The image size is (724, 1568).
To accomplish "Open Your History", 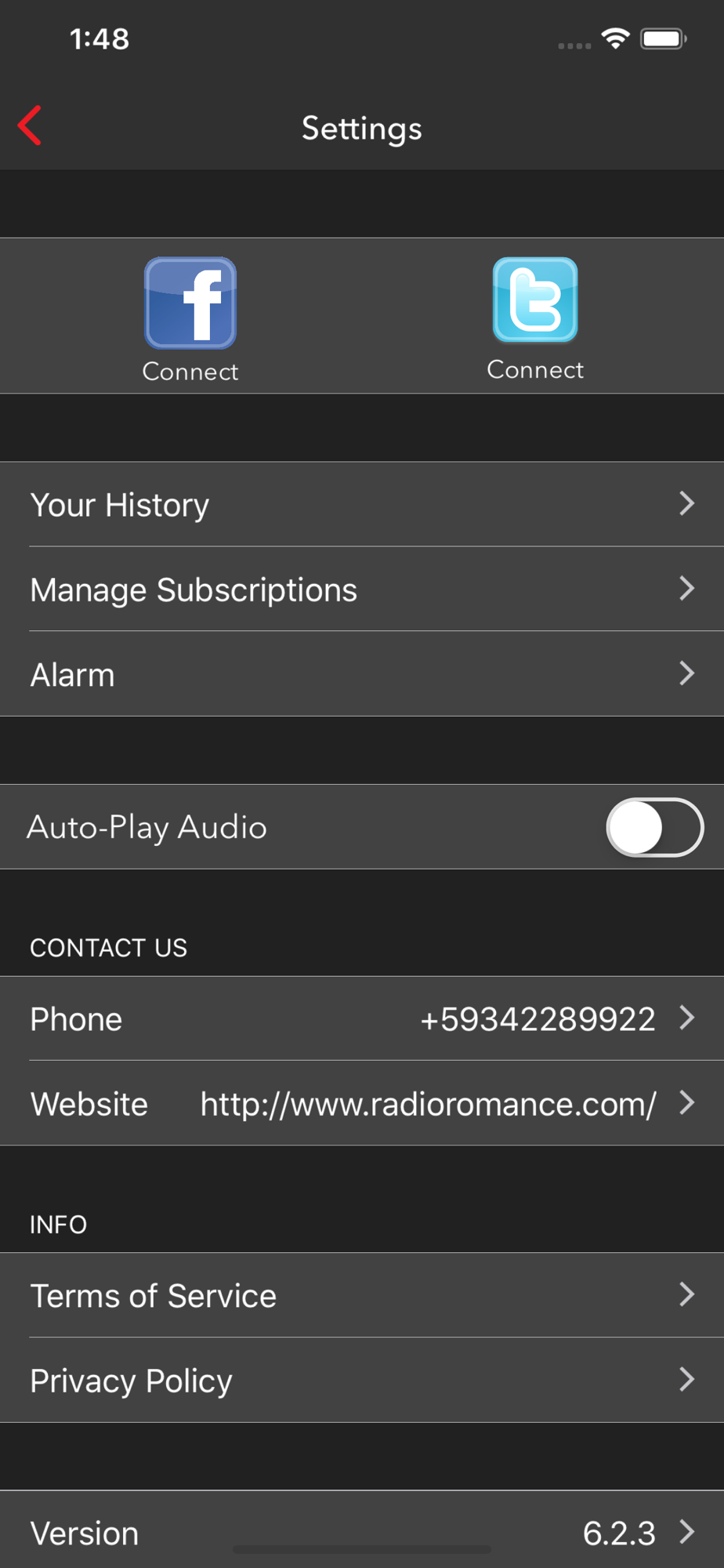I will [x=362, y=504].
